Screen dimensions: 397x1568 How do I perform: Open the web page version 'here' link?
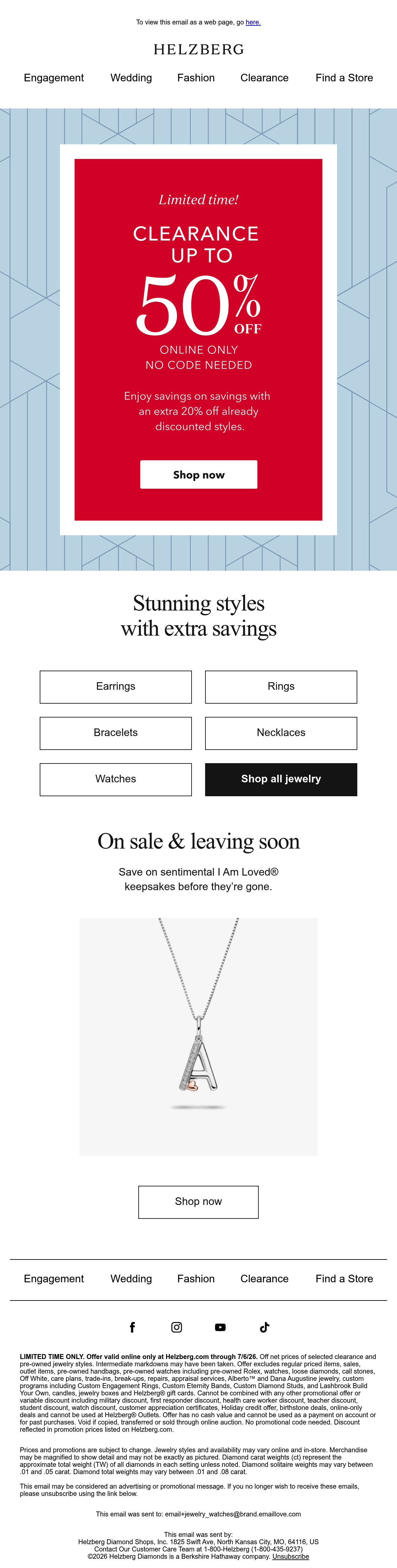pos(253,22)
